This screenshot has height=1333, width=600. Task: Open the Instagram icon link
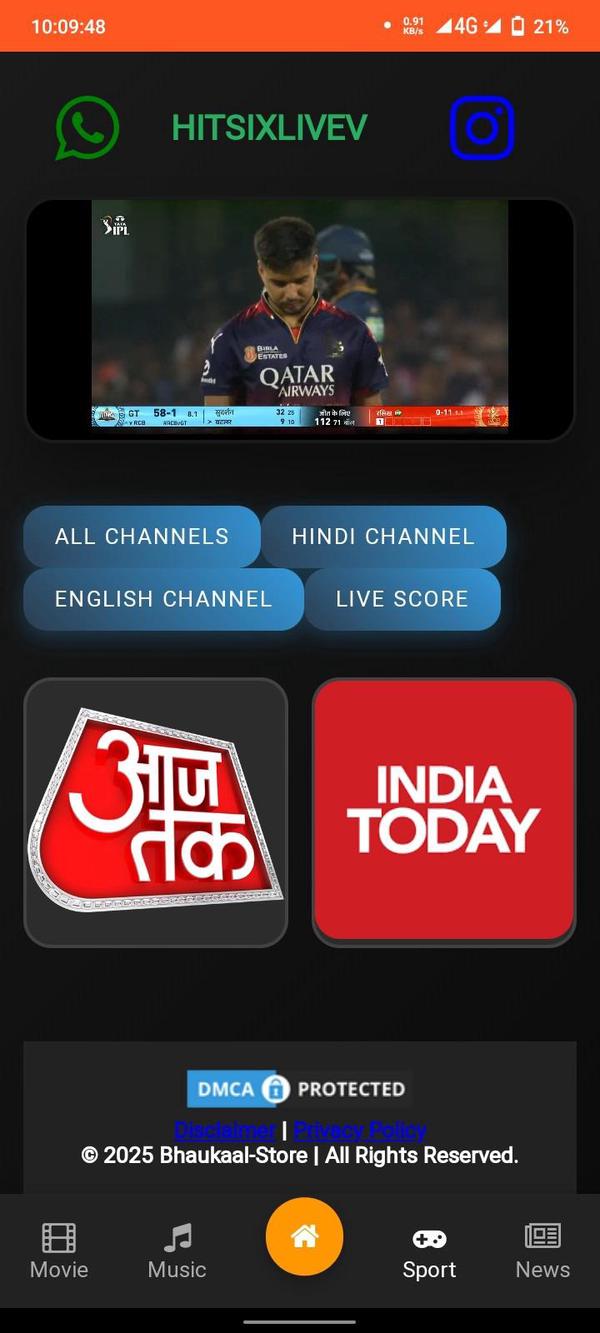481,128
